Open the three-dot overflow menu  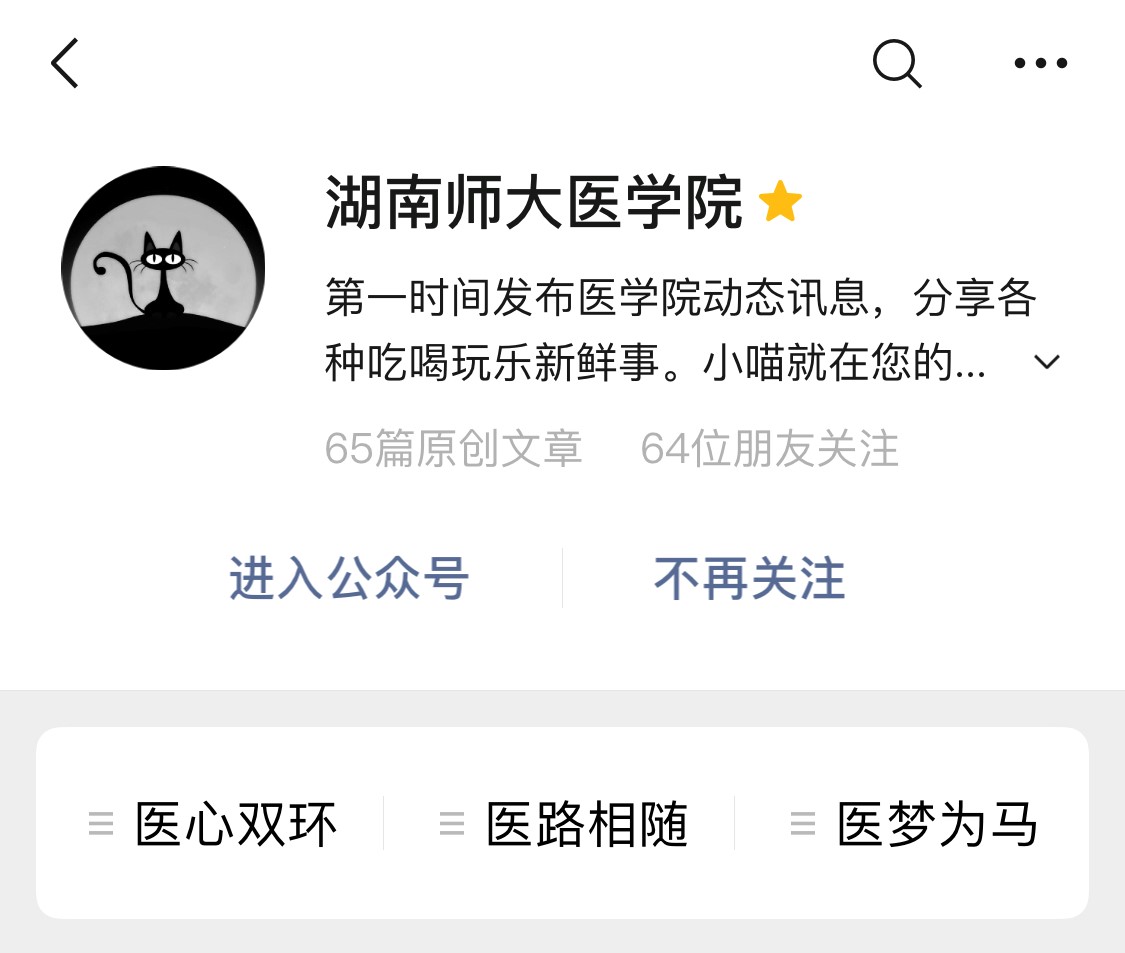(x=1040, y=63)
